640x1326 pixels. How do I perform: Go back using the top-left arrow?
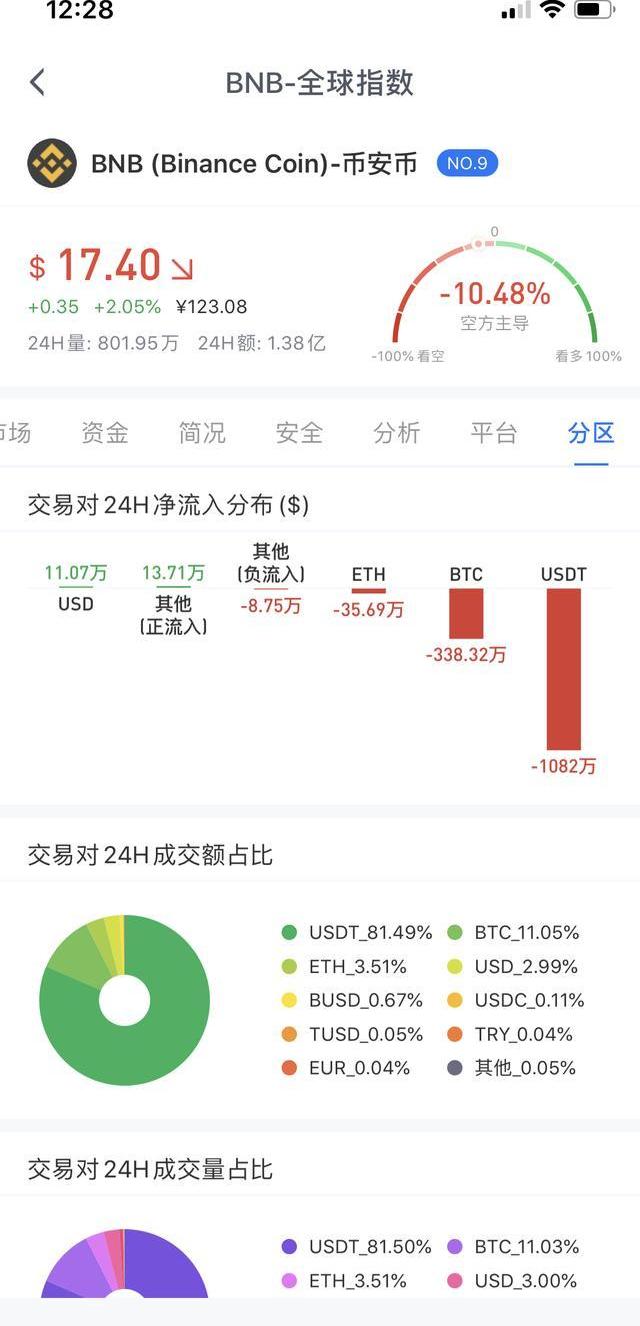(38, 82)
